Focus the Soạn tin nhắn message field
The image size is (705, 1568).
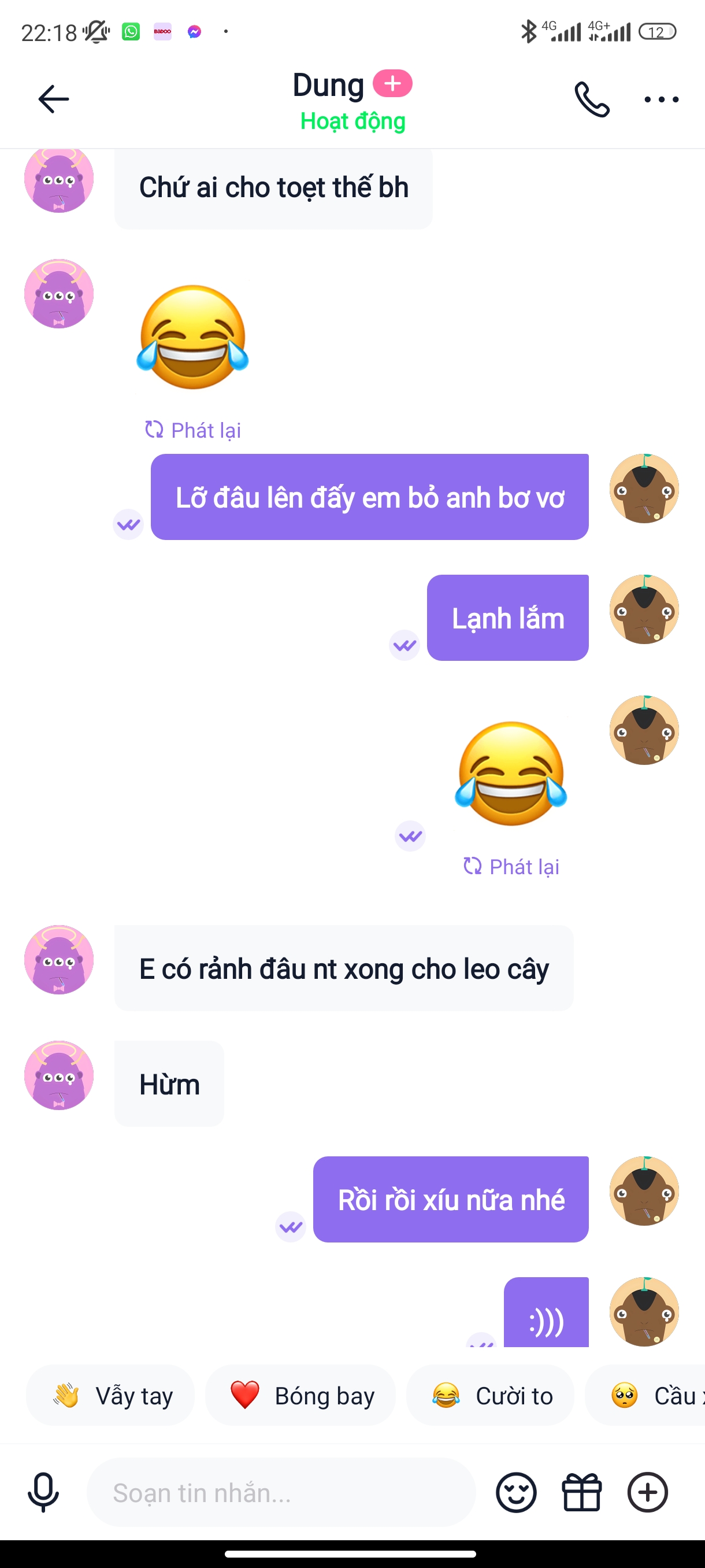coord(280,1492)
